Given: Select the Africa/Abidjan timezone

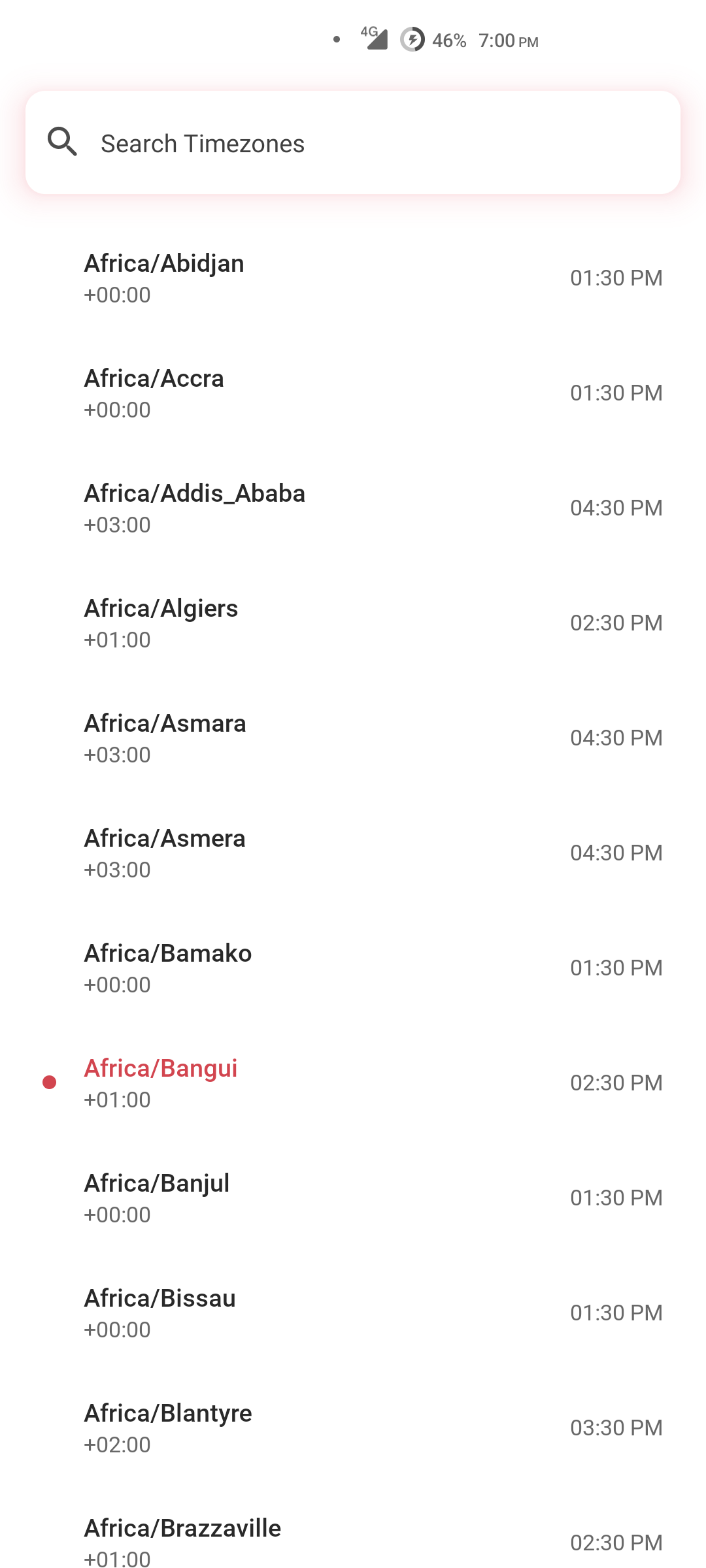Looking at the screenshot, I should 353,278.
